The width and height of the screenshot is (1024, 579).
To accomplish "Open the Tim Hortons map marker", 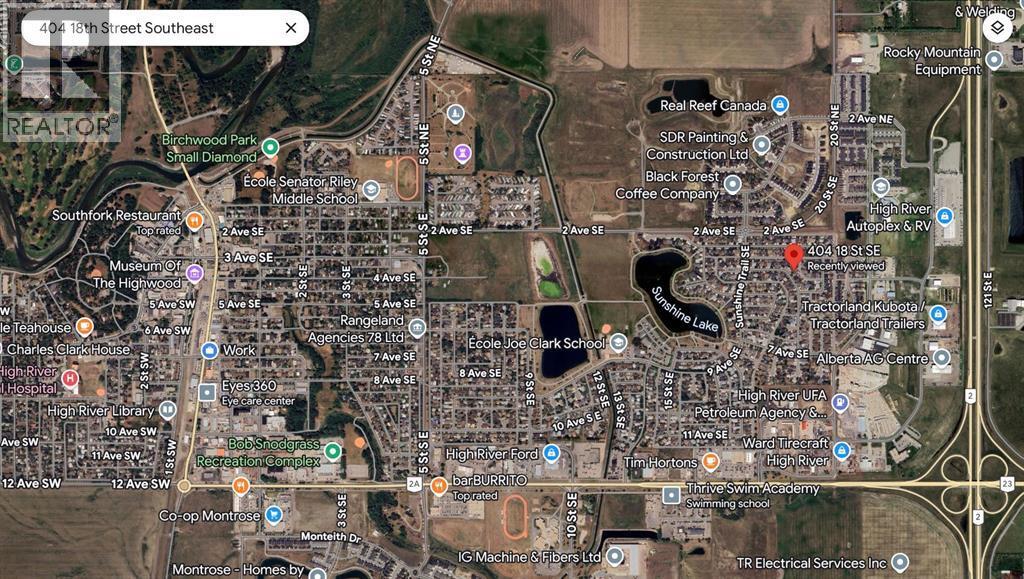I will 711,461.
